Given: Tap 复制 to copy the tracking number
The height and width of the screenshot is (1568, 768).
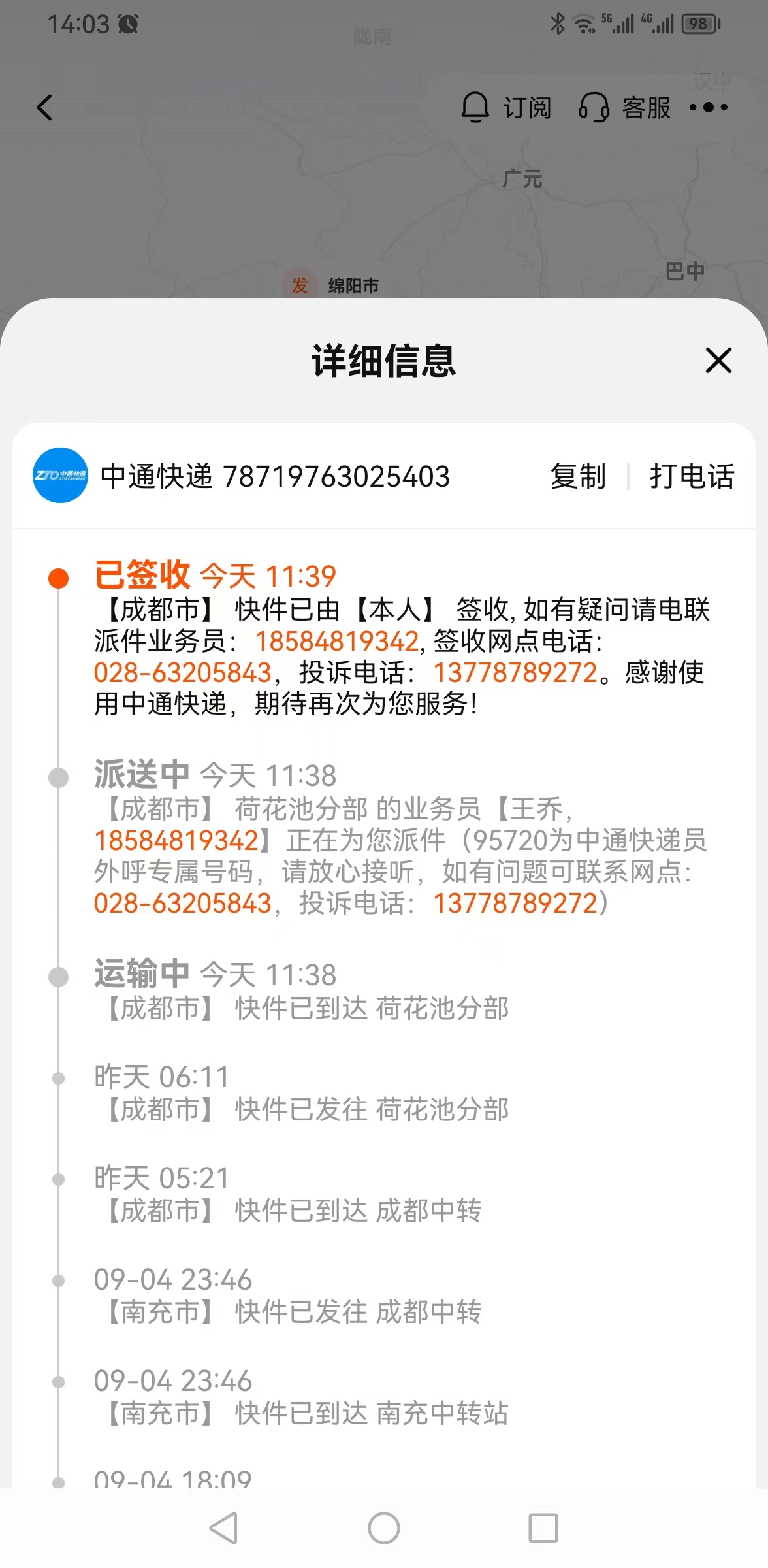Looking at the screenshot, I should pos(578,476).
